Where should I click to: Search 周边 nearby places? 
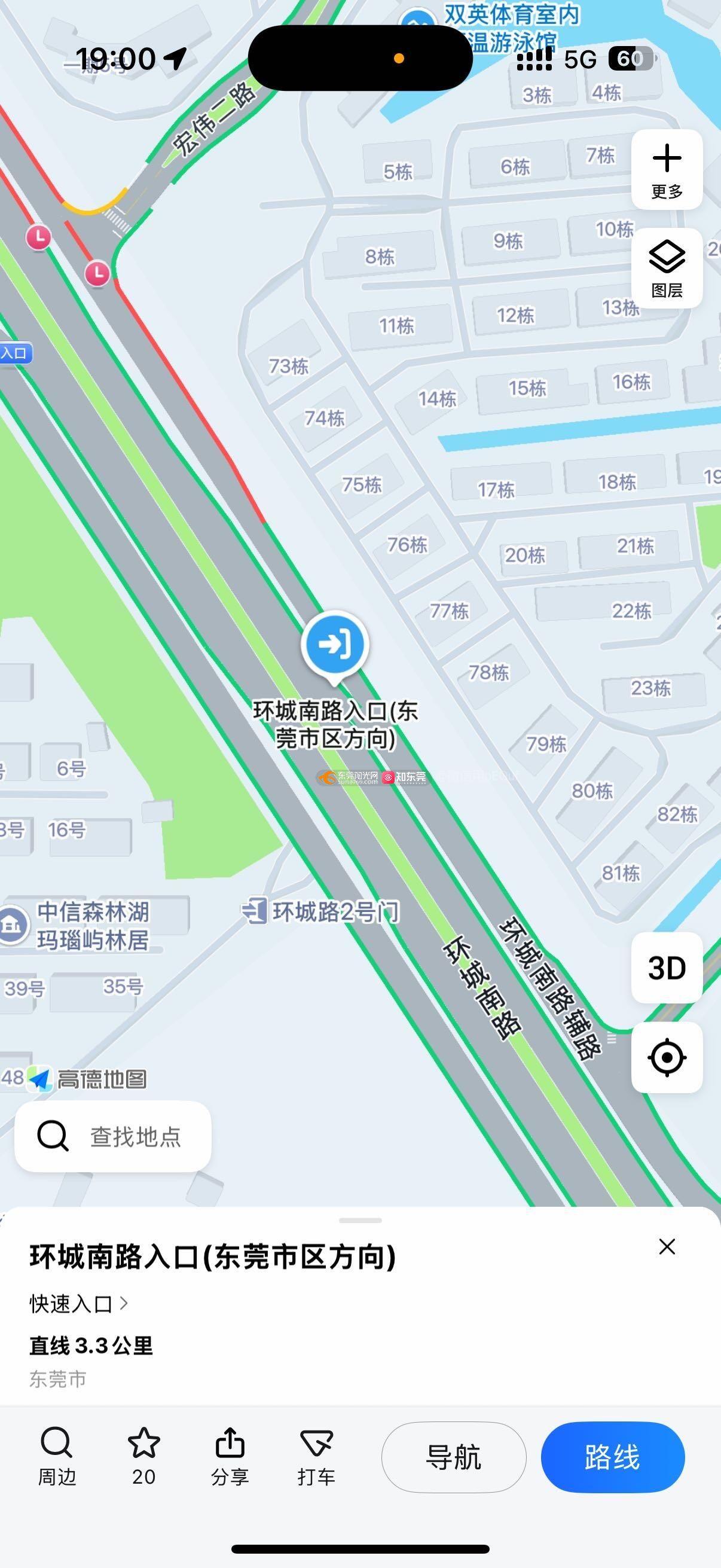pos(57,1457)
